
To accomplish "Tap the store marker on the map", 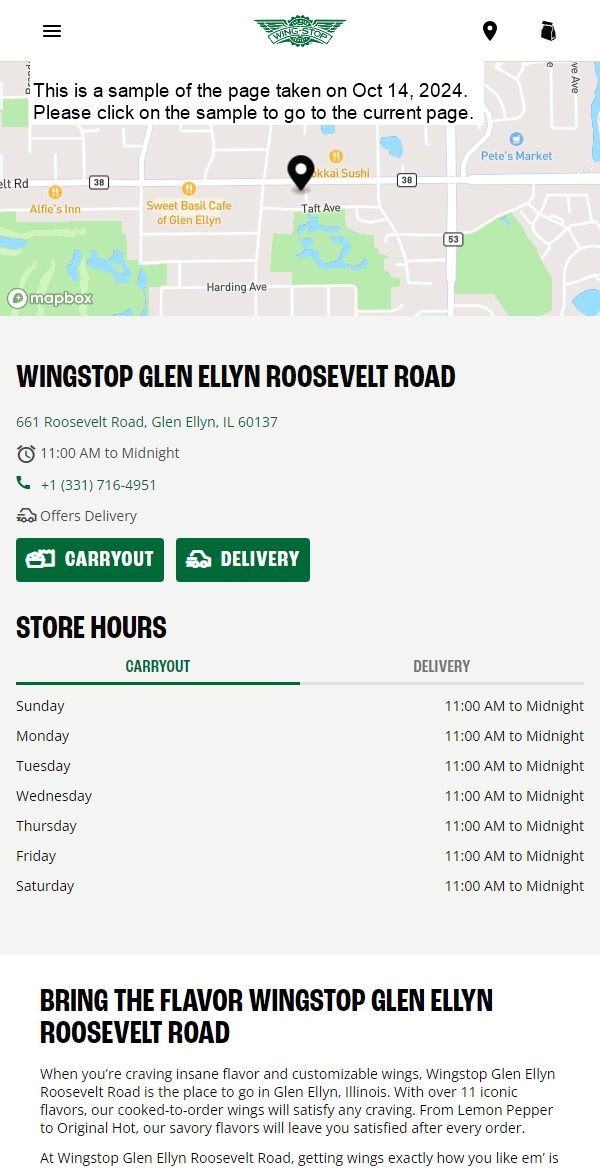I will [301, 173].
